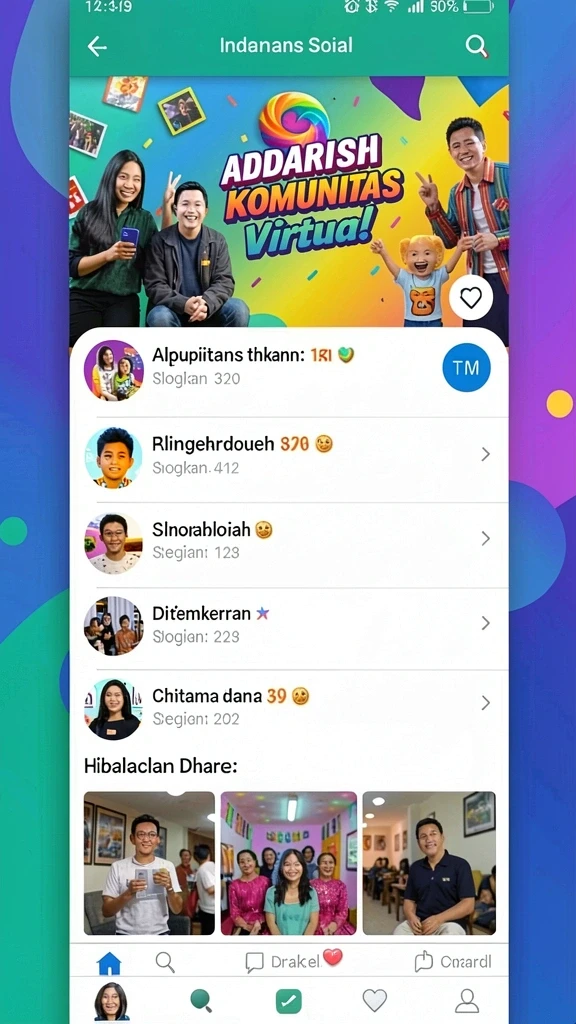
Task: Open the Drakel comments option
Action: 293,961
